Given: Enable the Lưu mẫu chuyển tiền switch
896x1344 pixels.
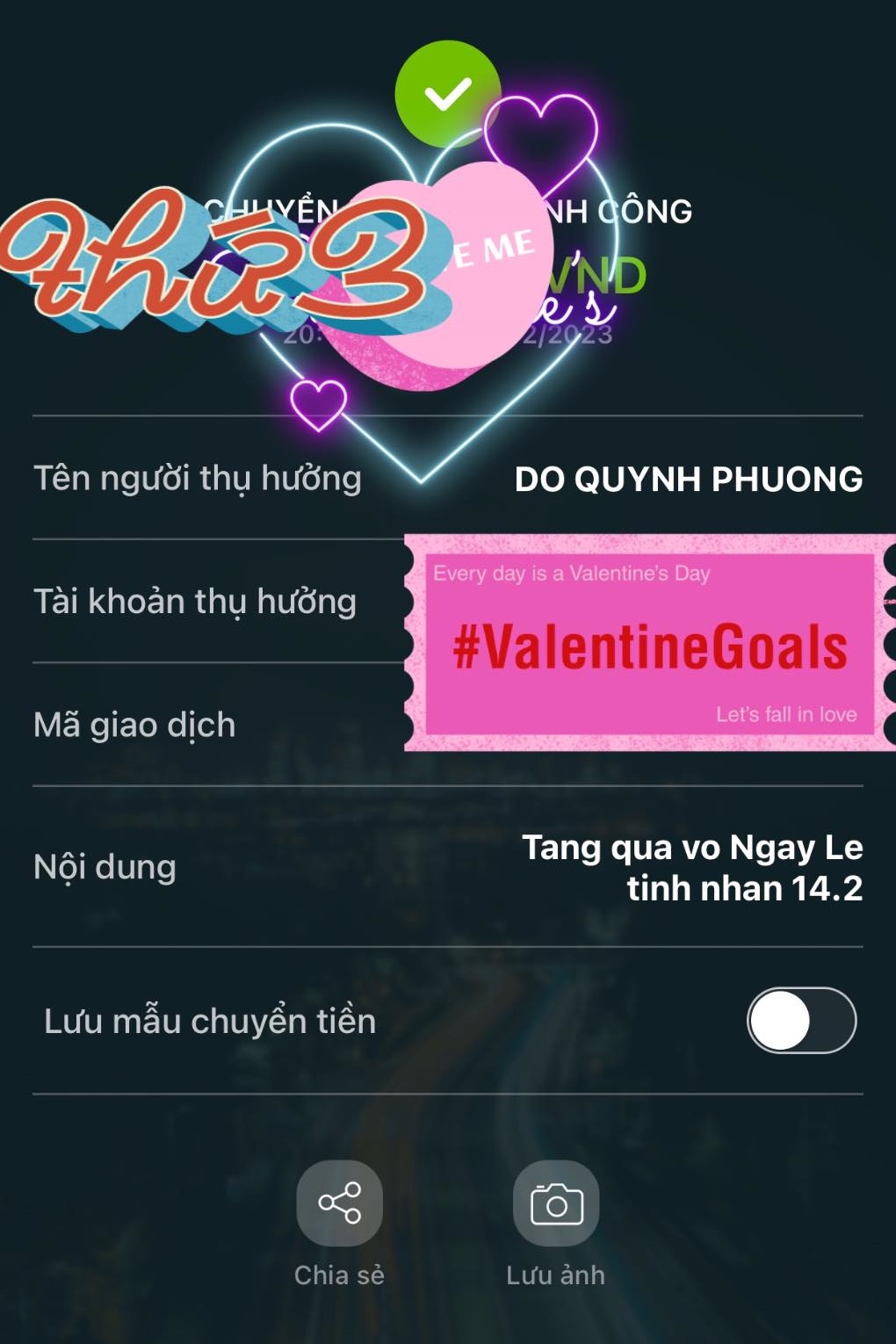Looking at the screenshot, I should [x=801, y=1021].
